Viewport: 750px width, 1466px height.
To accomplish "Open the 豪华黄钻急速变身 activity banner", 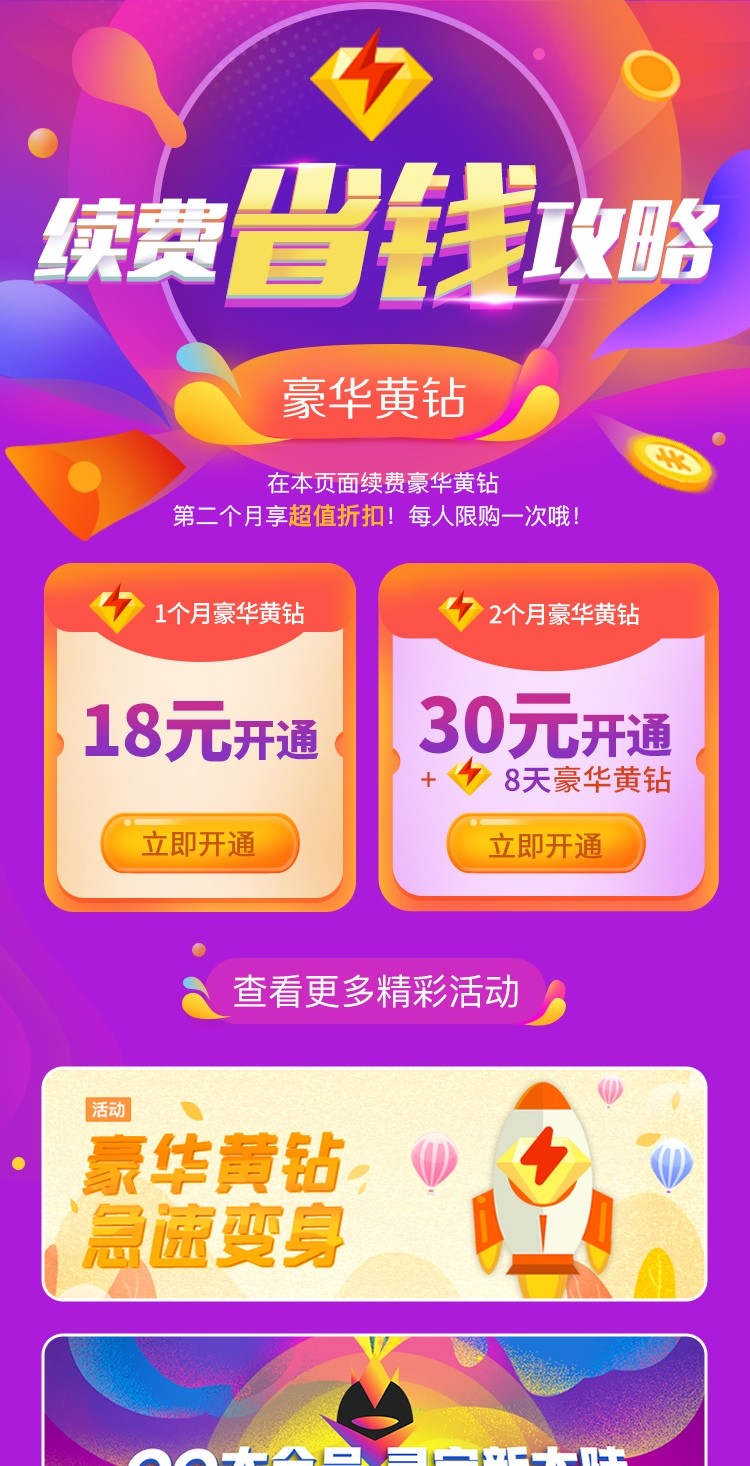I will point(374,1184).
